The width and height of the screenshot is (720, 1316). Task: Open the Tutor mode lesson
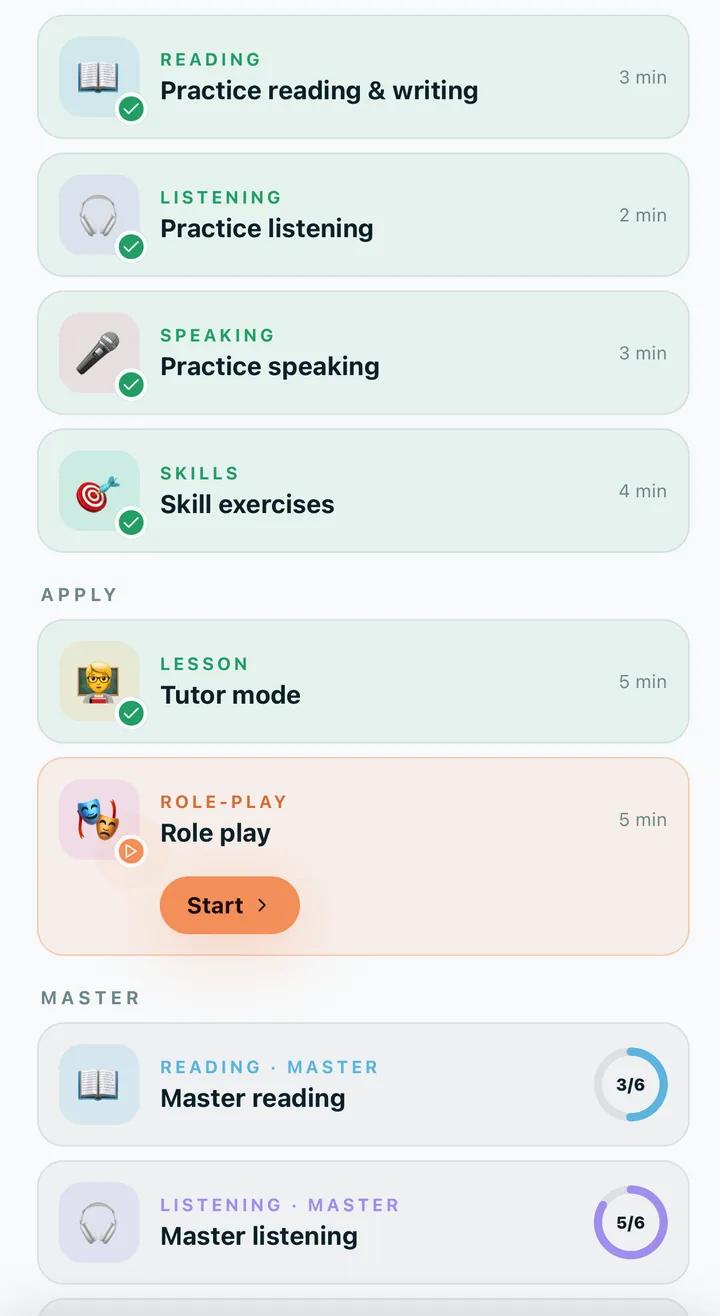click(x=363, y=682)
